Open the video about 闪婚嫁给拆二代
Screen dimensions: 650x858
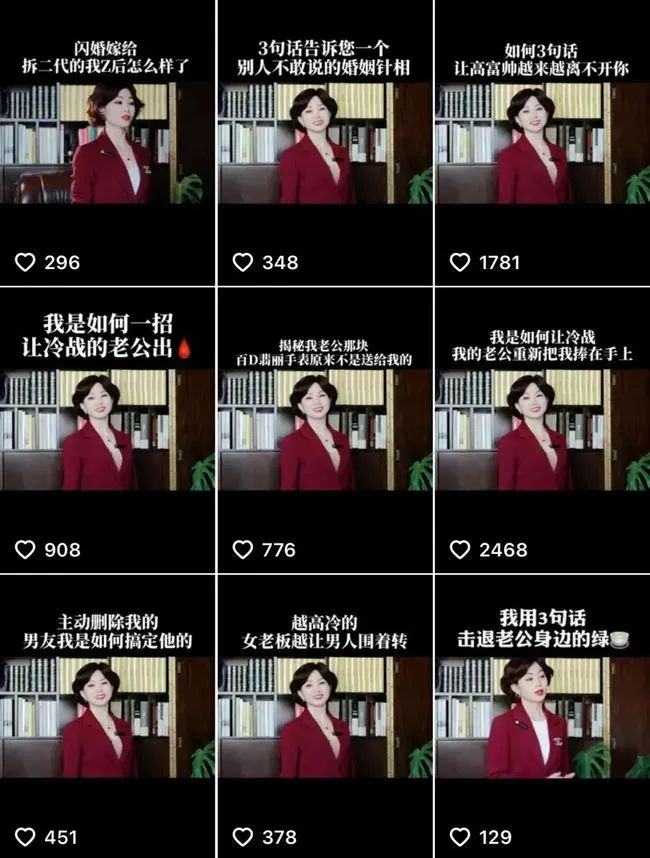[107, 143]
